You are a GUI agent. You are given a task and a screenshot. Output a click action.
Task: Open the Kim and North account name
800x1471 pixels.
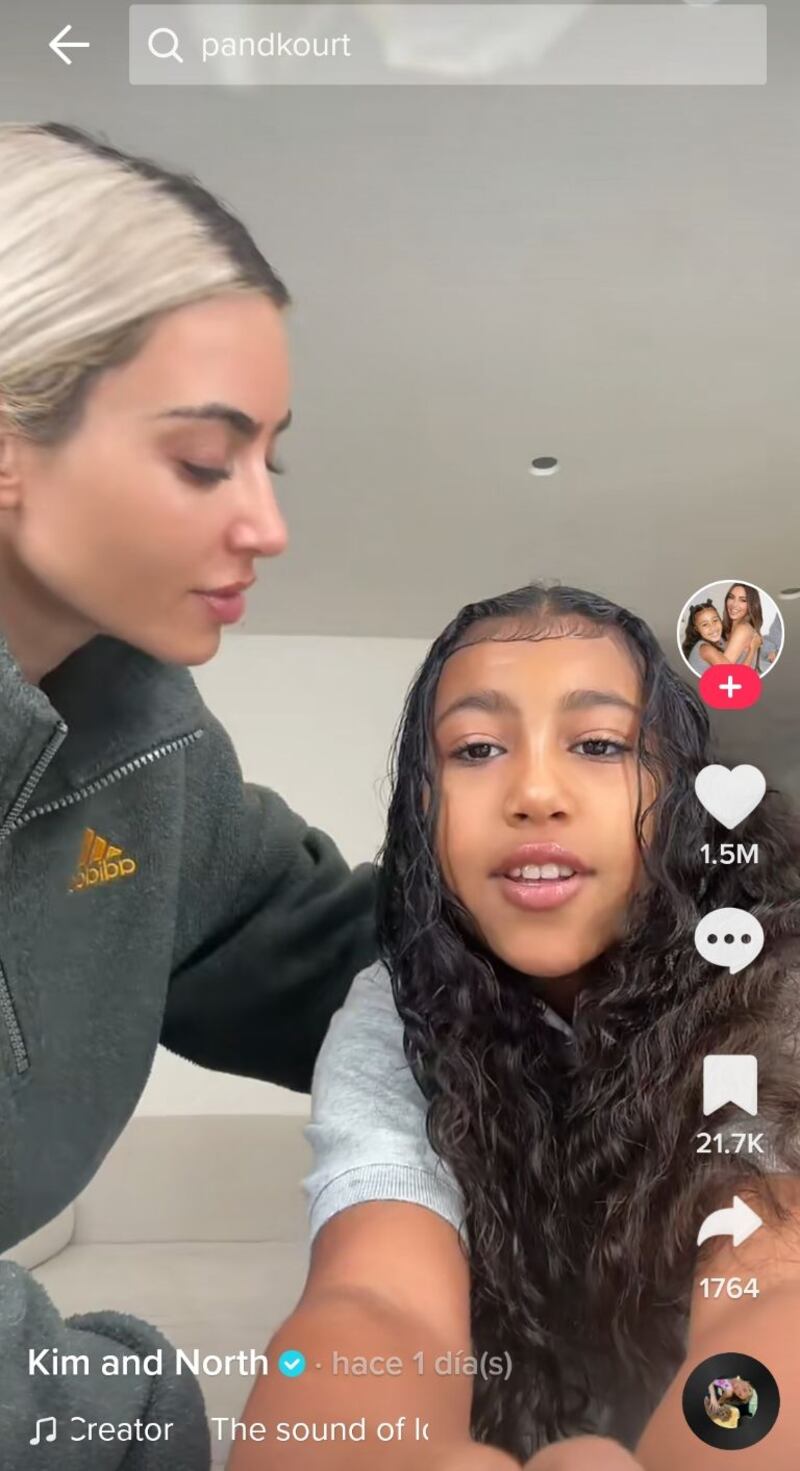pyautogui.click(x=148, y=1362)
